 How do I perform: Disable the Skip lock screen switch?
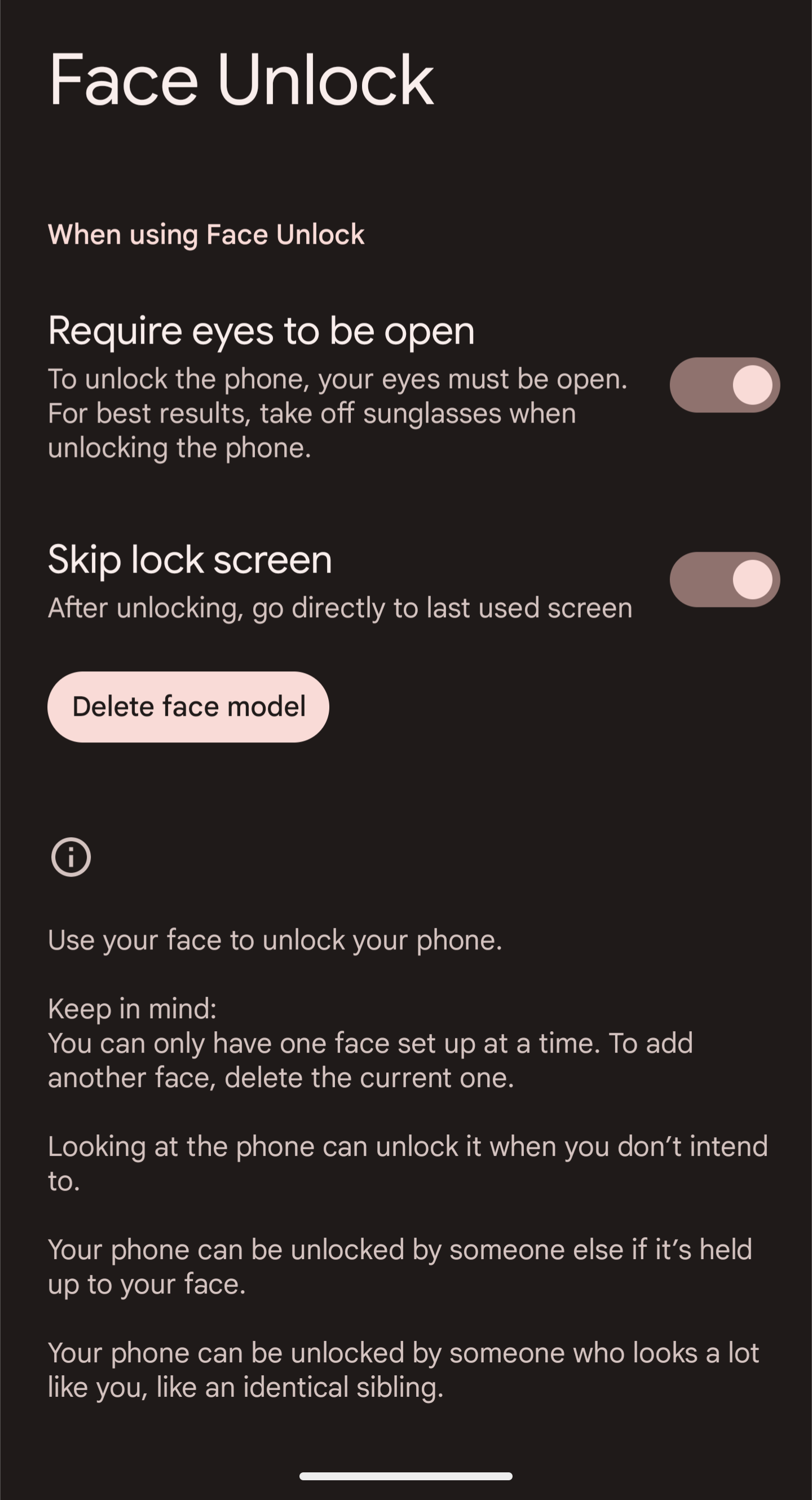pyautogui.click(x=724, y=579)
